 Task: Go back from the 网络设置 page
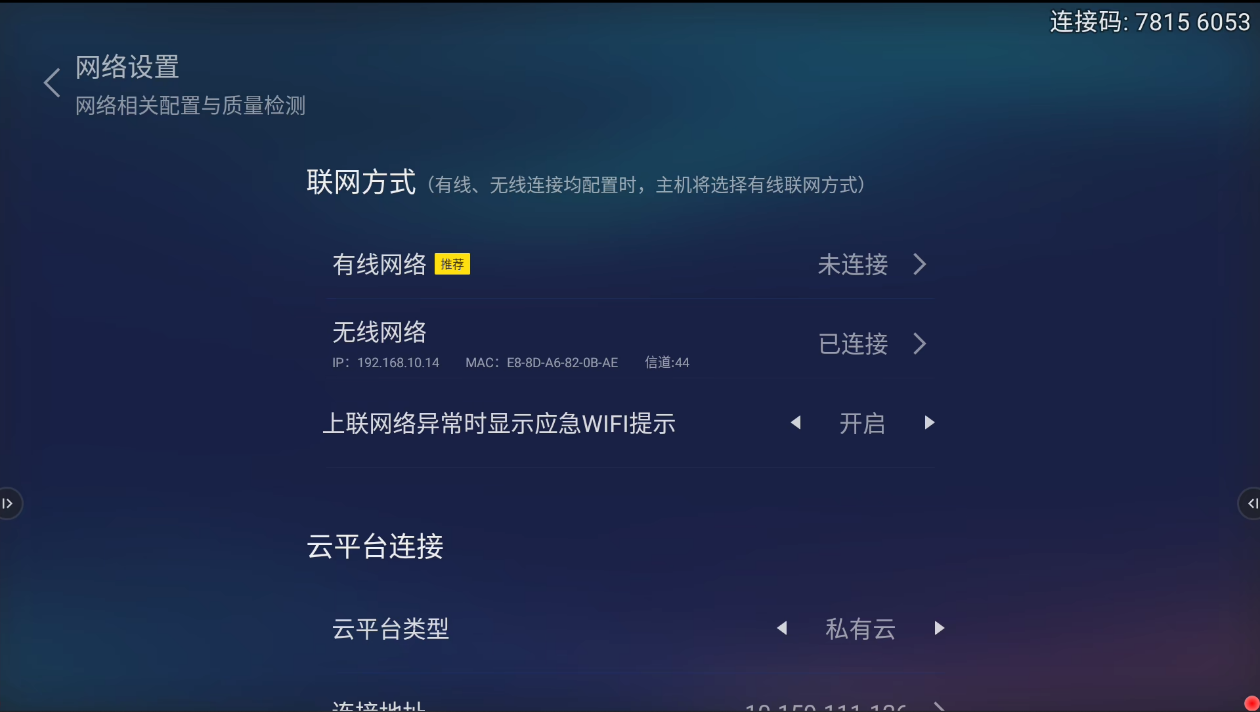(x=52, y=83)
